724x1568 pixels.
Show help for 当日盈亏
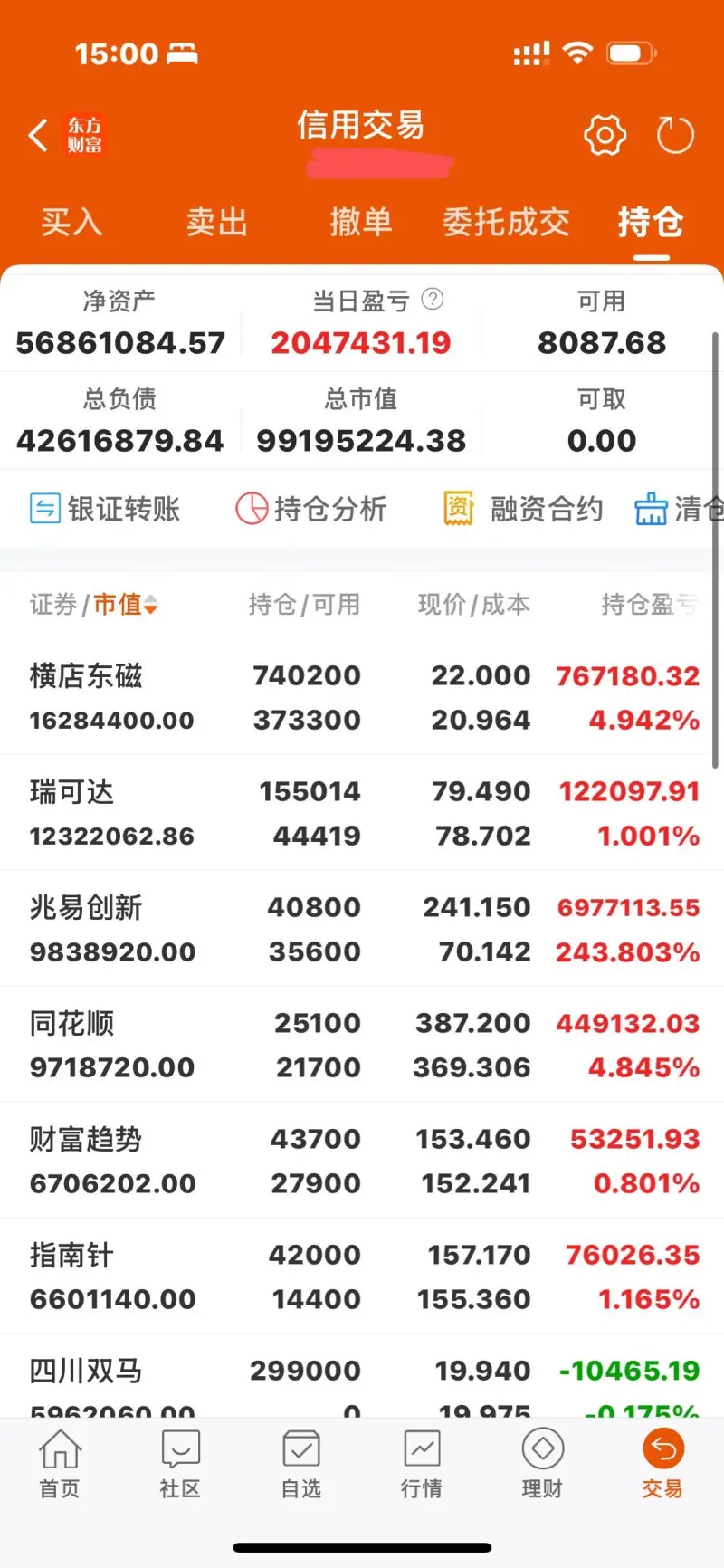pyautogui.click(x=433, y=299)
